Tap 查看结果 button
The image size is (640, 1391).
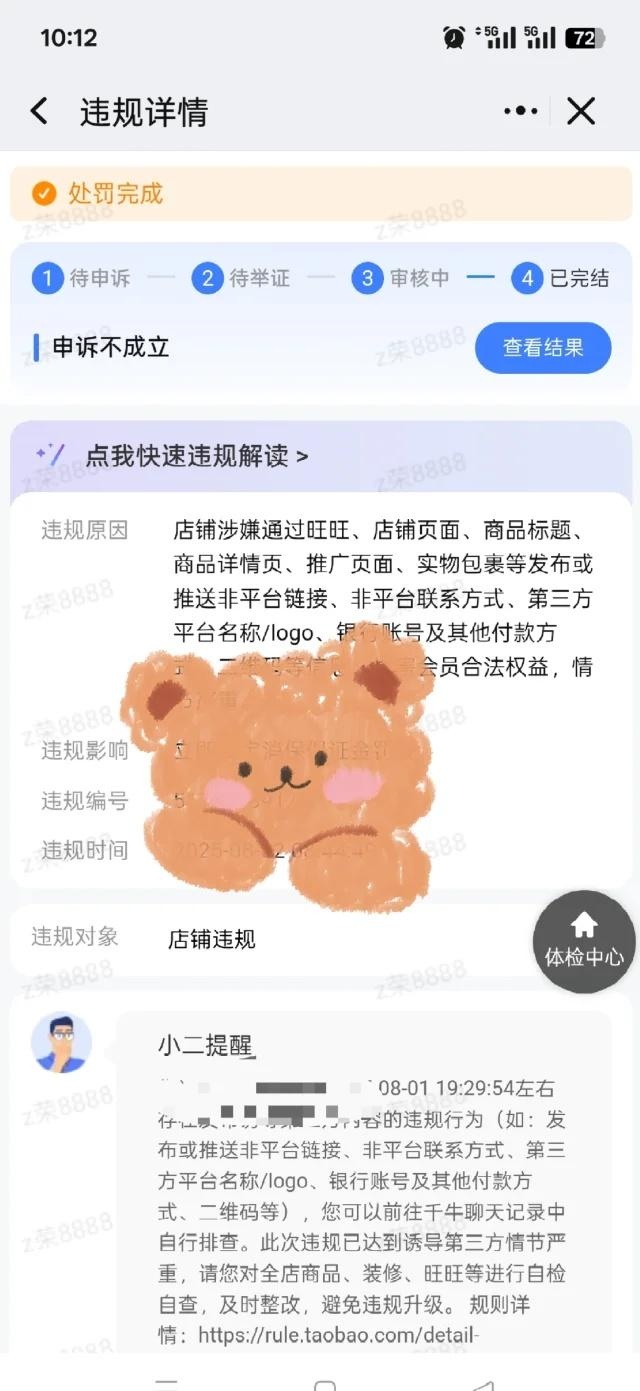(x=542, y=348)
